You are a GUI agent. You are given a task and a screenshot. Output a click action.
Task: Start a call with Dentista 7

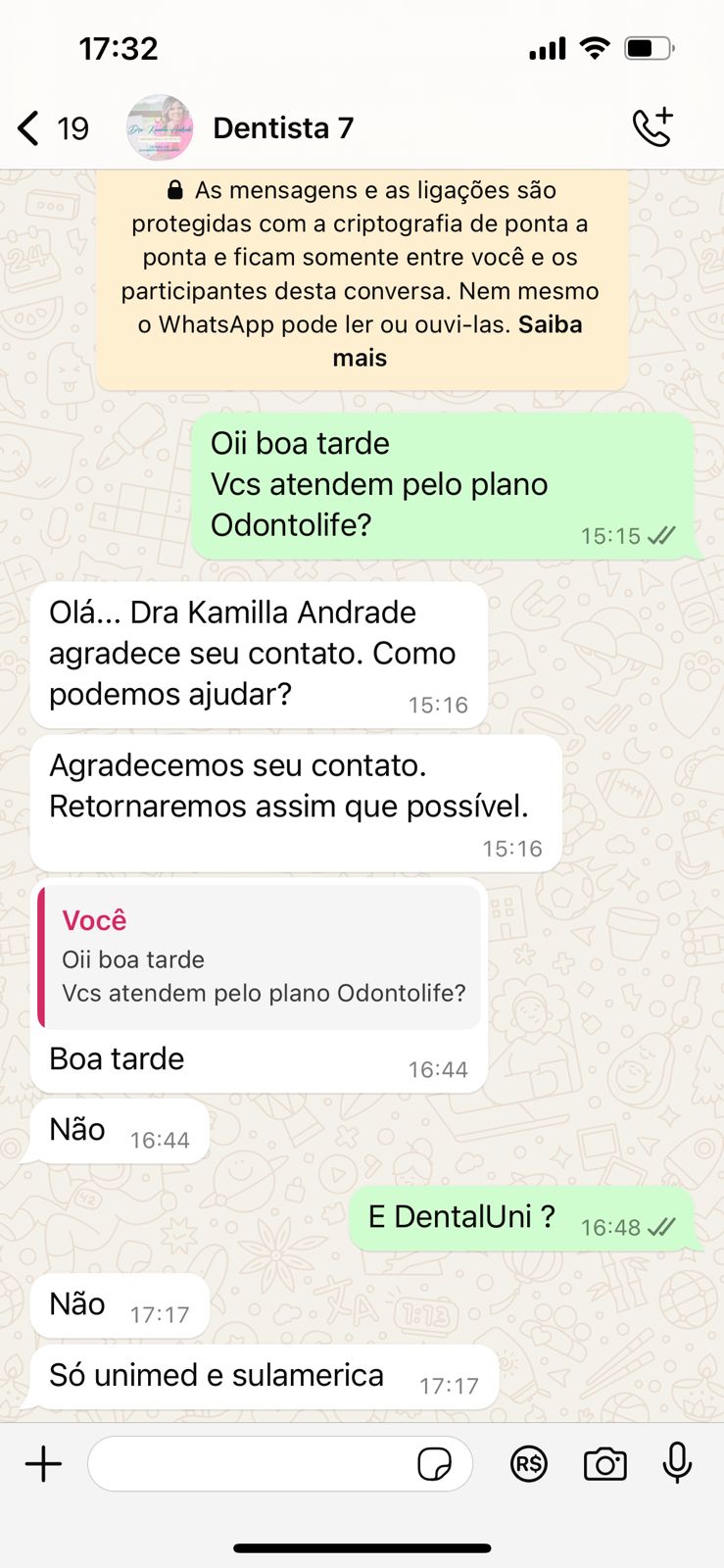point(652,127)
